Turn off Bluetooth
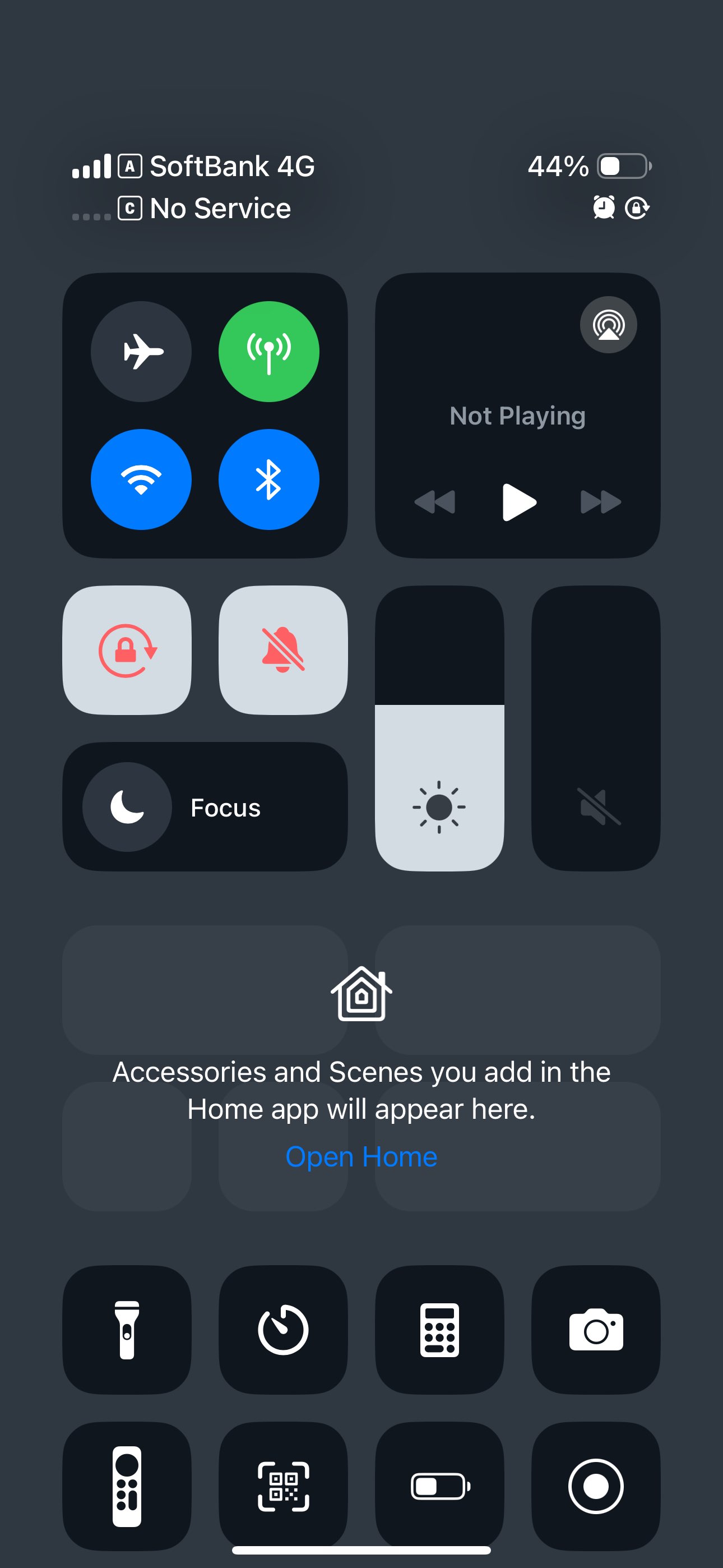Image resolution: width=723 pixels, height=1568 pixels. [268, 479]
